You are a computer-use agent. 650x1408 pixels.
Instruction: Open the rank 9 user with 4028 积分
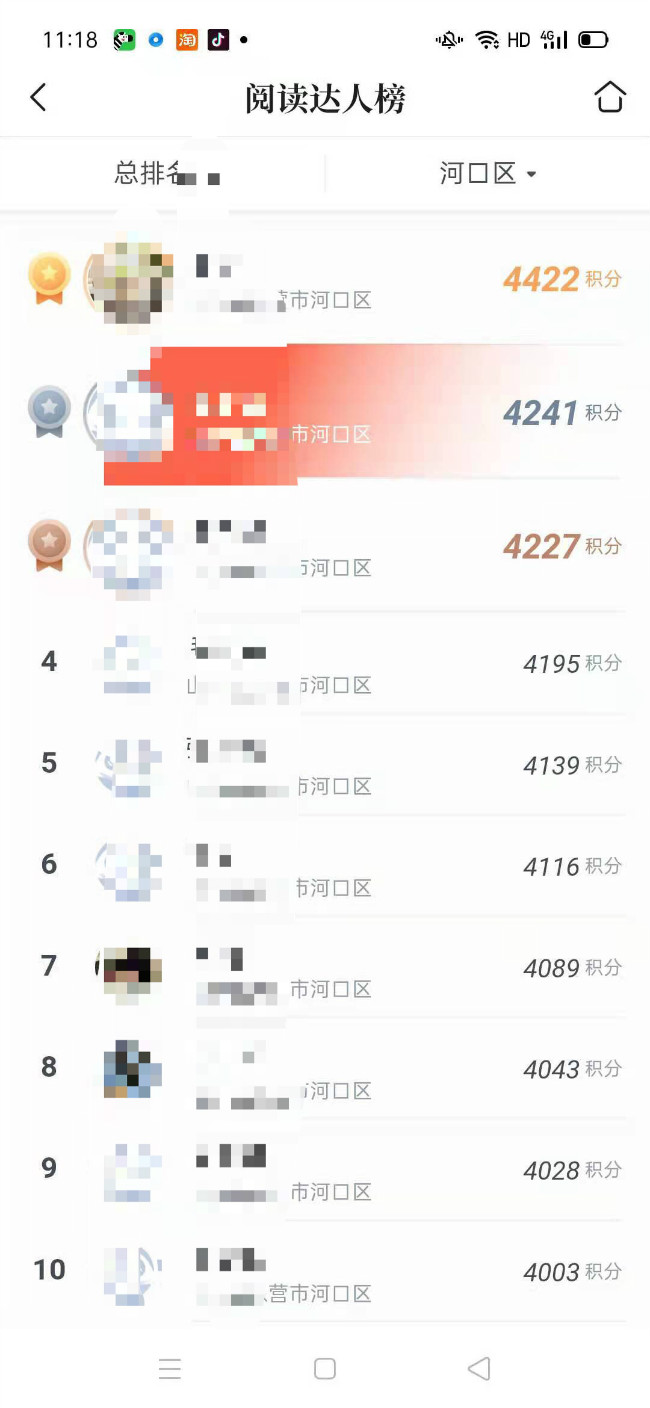325,1171
